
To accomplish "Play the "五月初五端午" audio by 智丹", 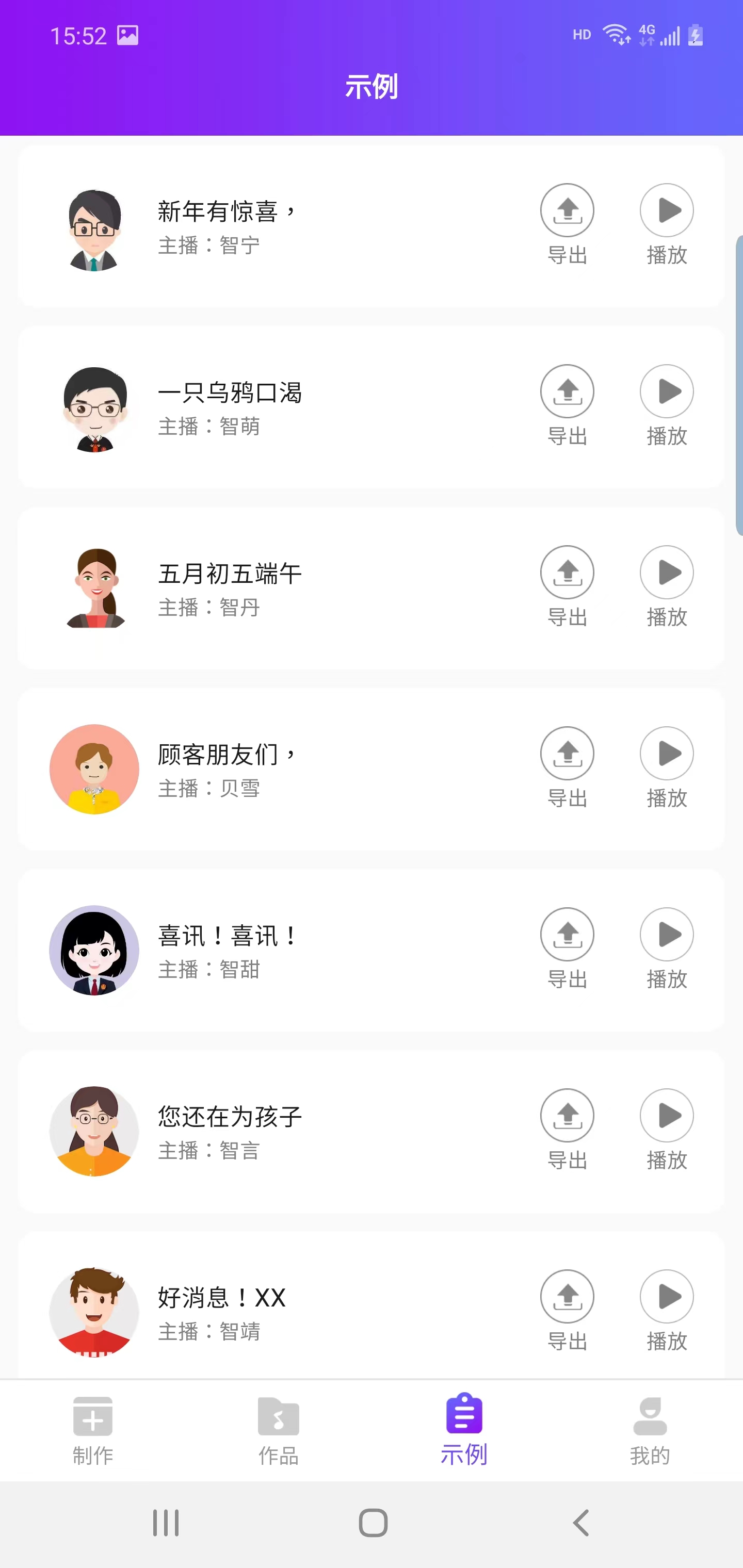I will [667, 572].
